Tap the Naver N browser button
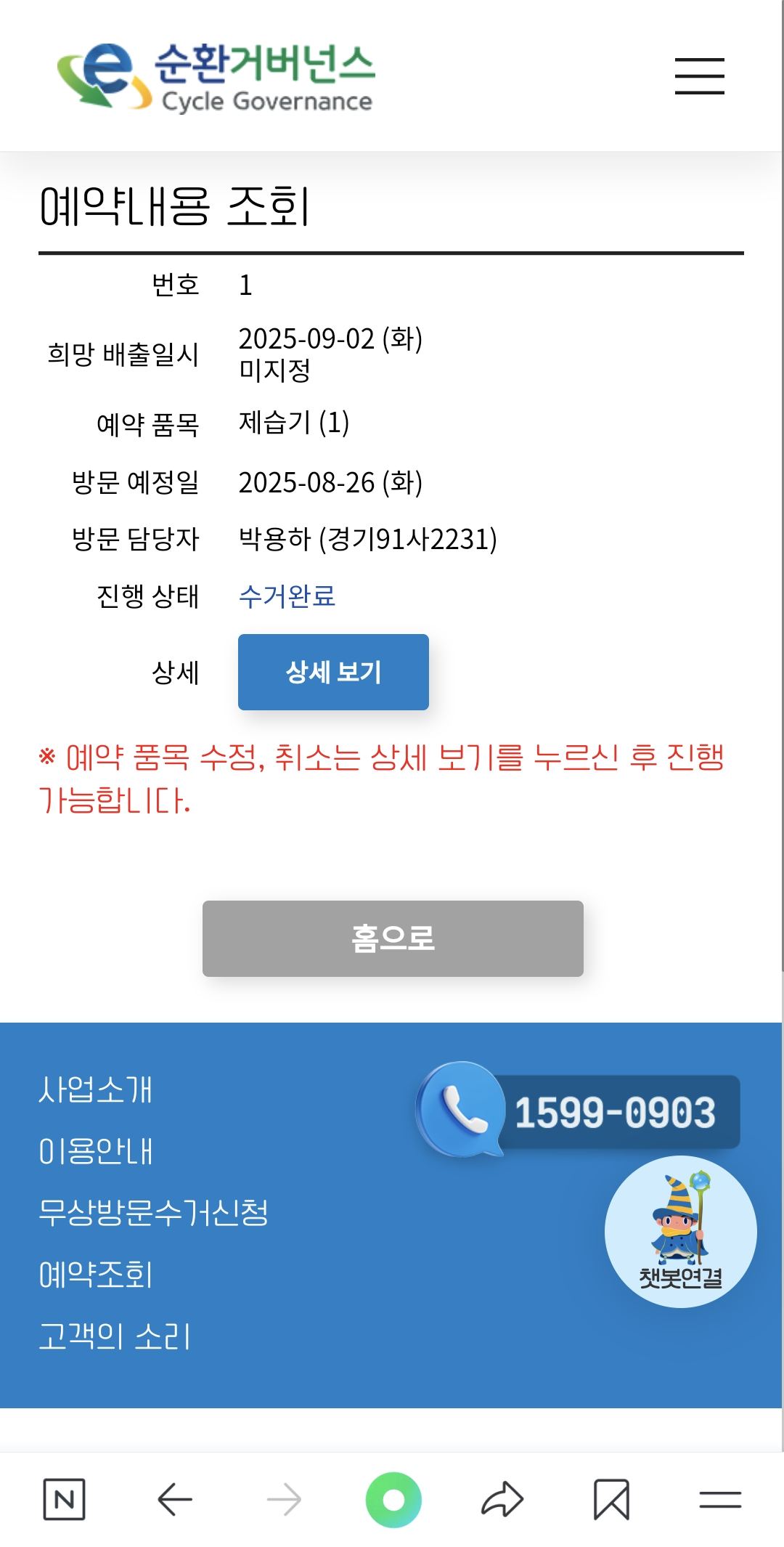Viewport: 784px width, 1547px height. 65,1499
